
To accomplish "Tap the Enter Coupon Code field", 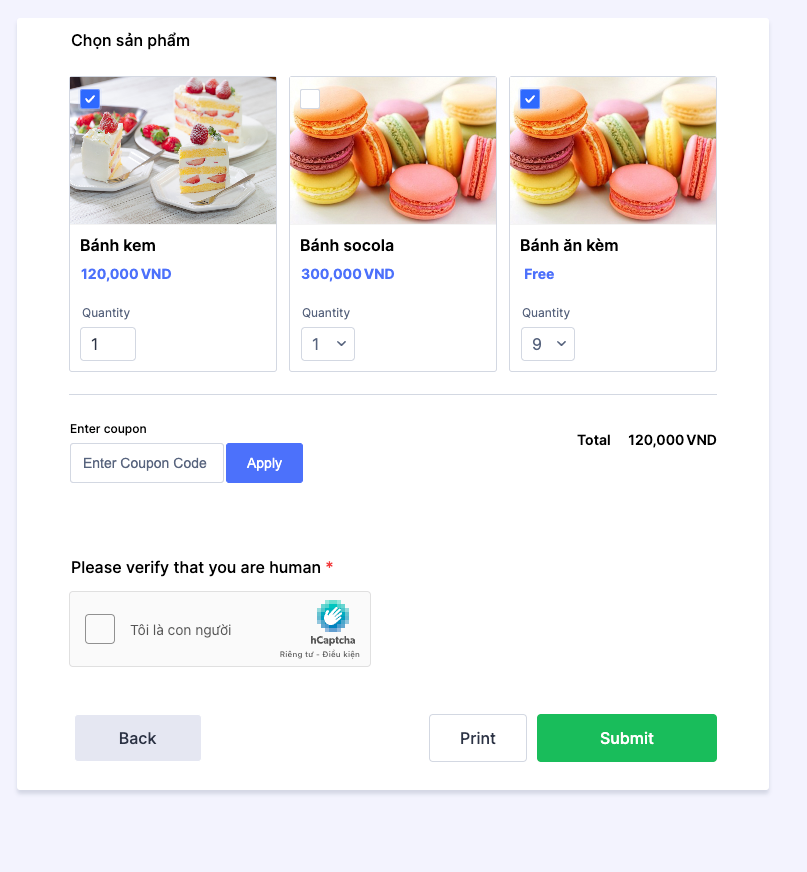I will [146, 463].
